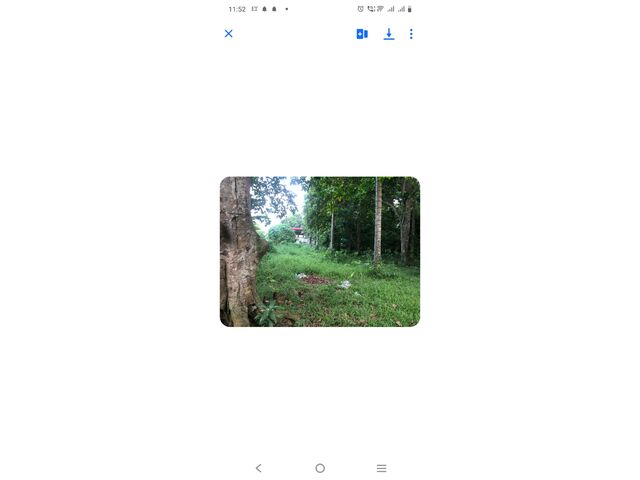The width and height of the screenshot is (640, 480).
Task: Add the photo to Drive
Action: 362,34
